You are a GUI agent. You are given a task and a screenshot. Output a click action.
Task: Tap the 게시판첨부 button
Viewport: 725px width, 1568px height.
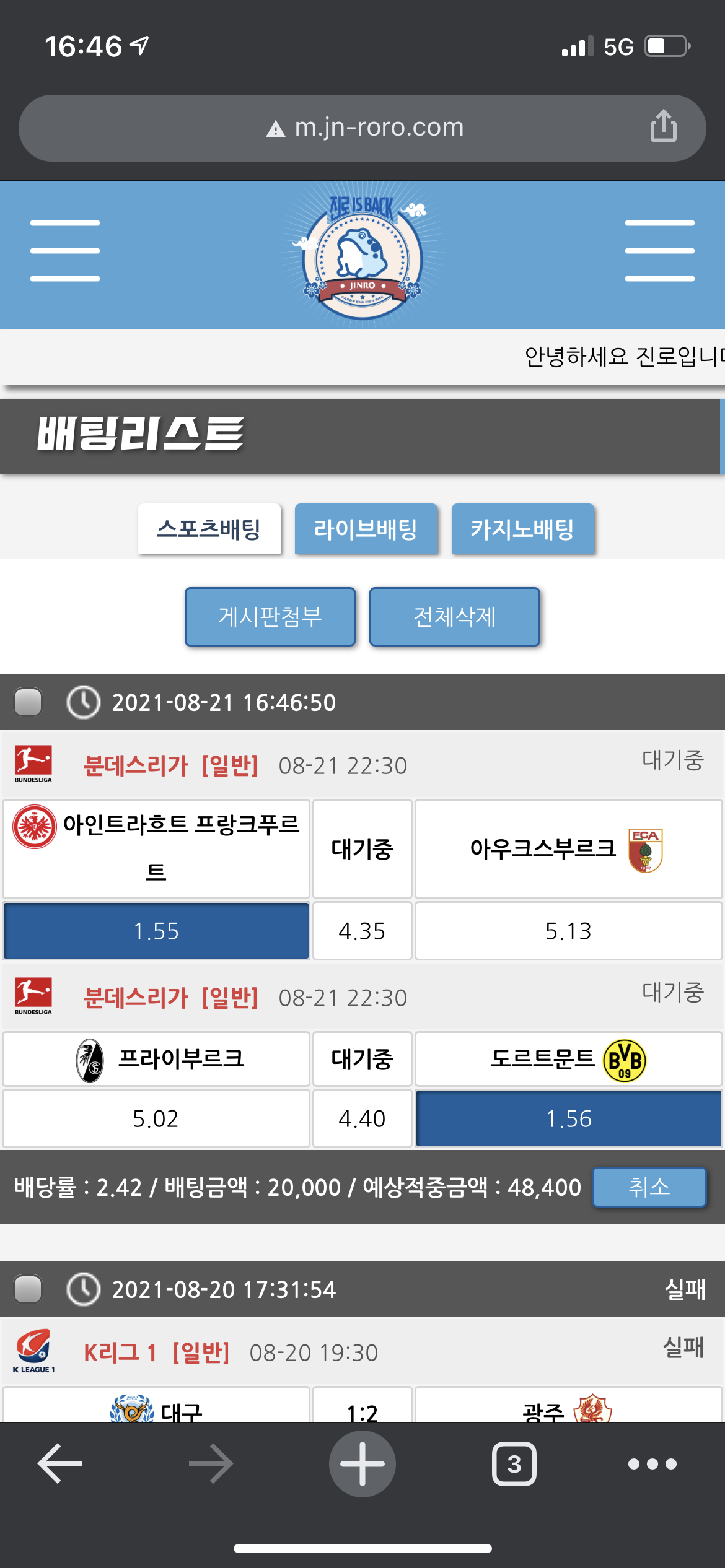tap(270, 617)
